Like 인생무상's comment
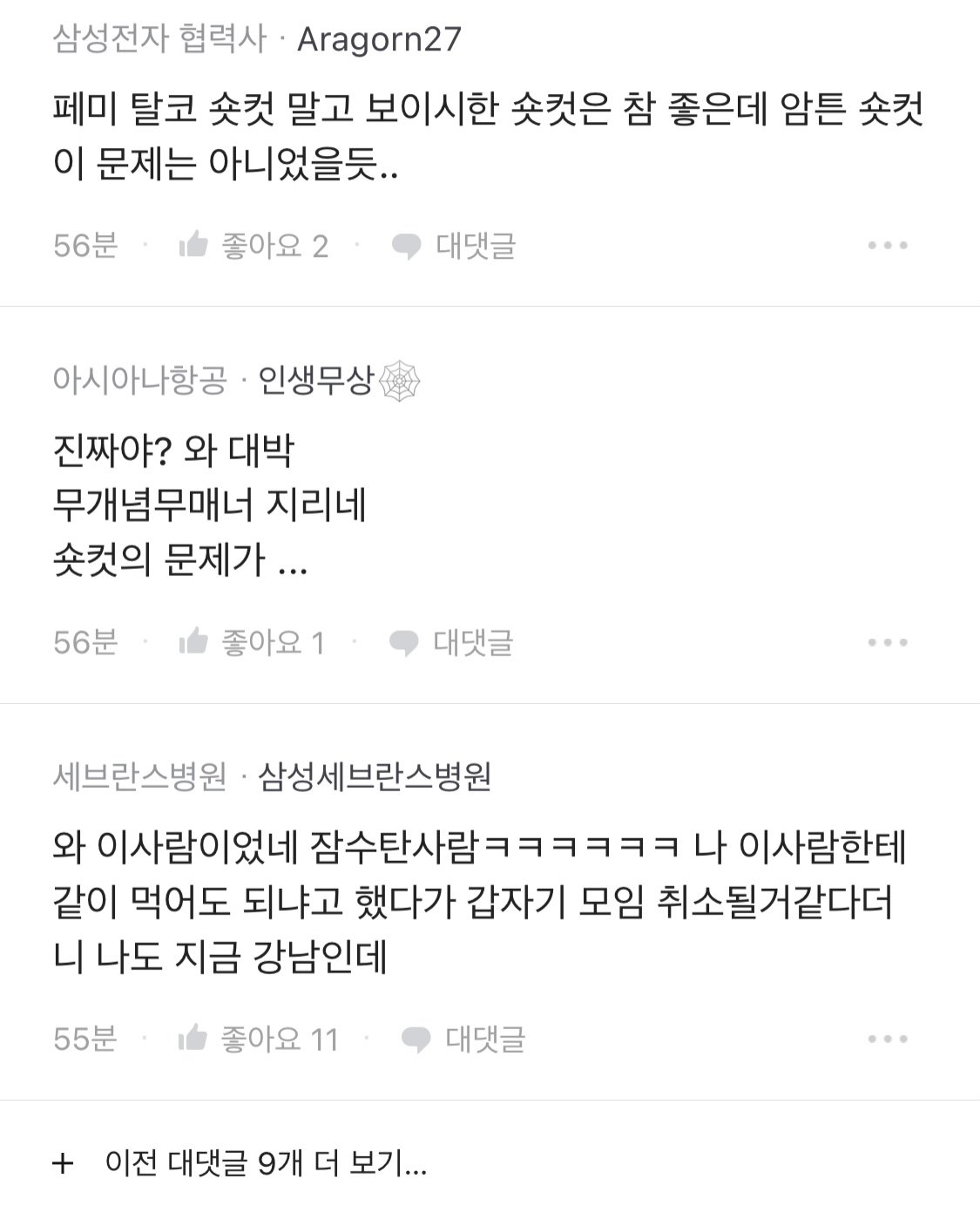980x1226 pixels. [250, 642]
